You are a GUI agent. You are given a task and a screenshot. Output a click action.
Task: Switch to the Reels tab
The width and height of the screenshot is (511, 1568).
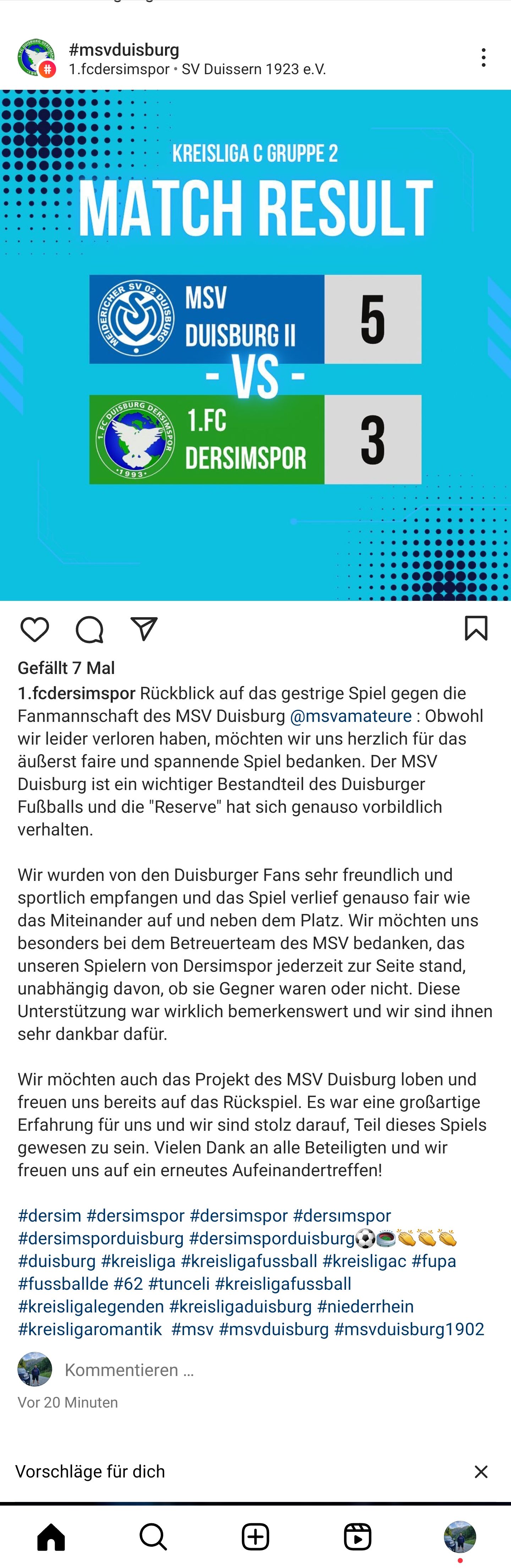coord(358,1536)
